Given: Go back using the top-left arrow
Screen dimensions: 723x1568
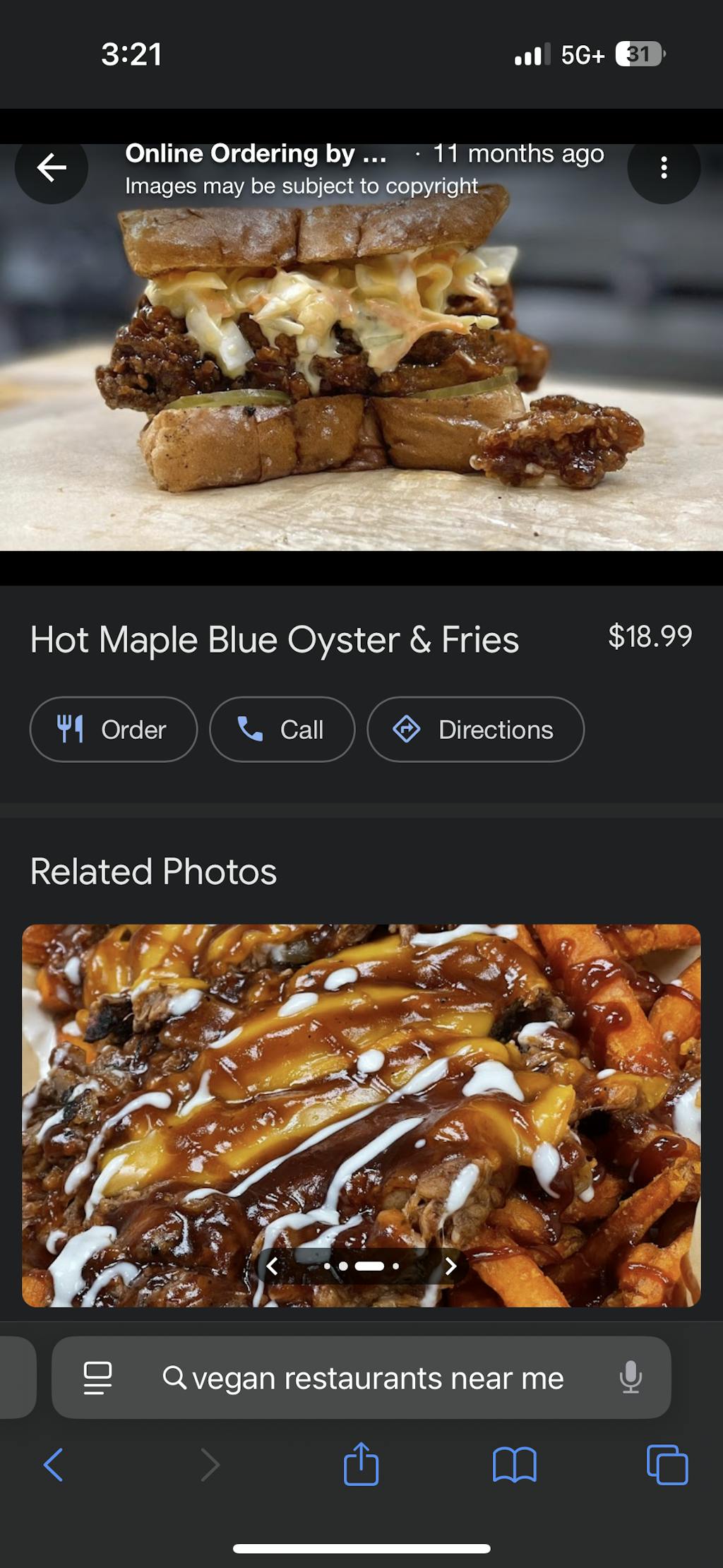Looking at the screenshot, I should (x=52, y=168).
